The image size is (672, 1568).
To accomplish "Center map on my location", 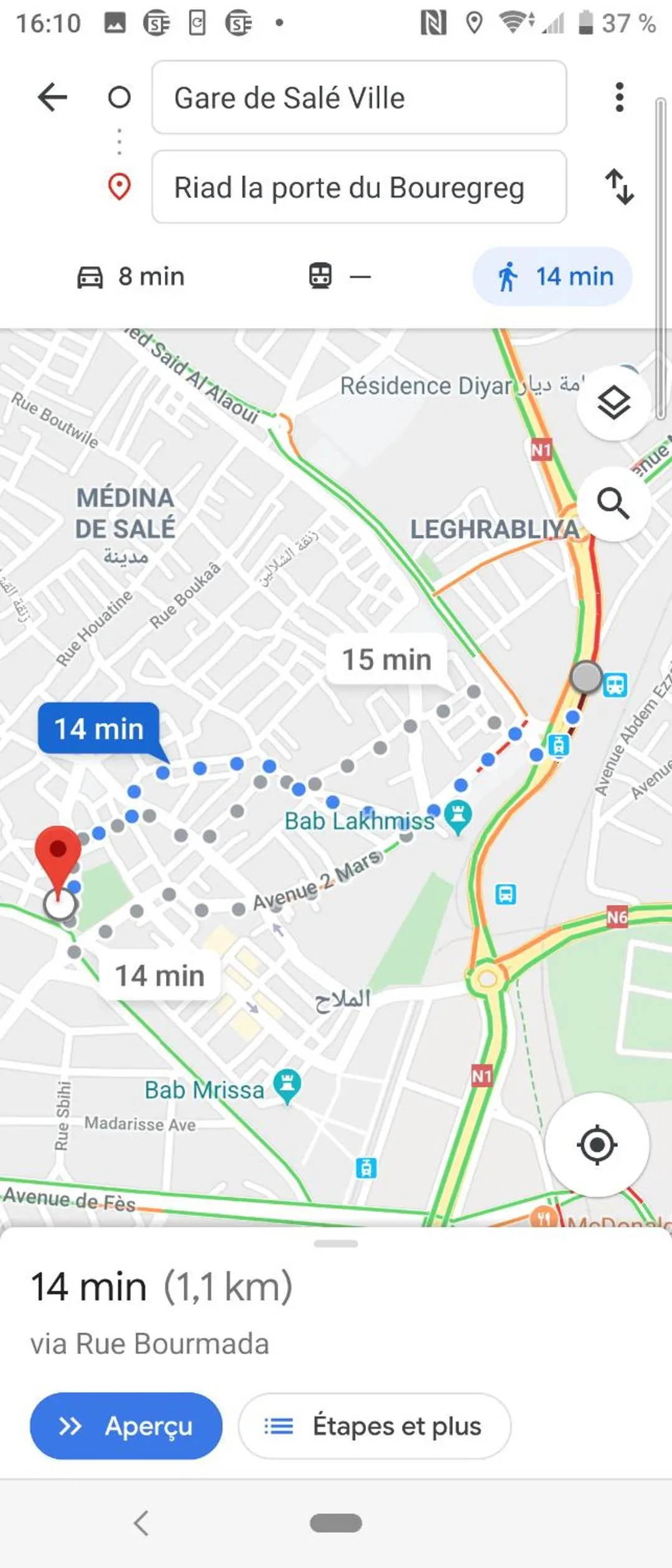I will tap(597, 1144).
